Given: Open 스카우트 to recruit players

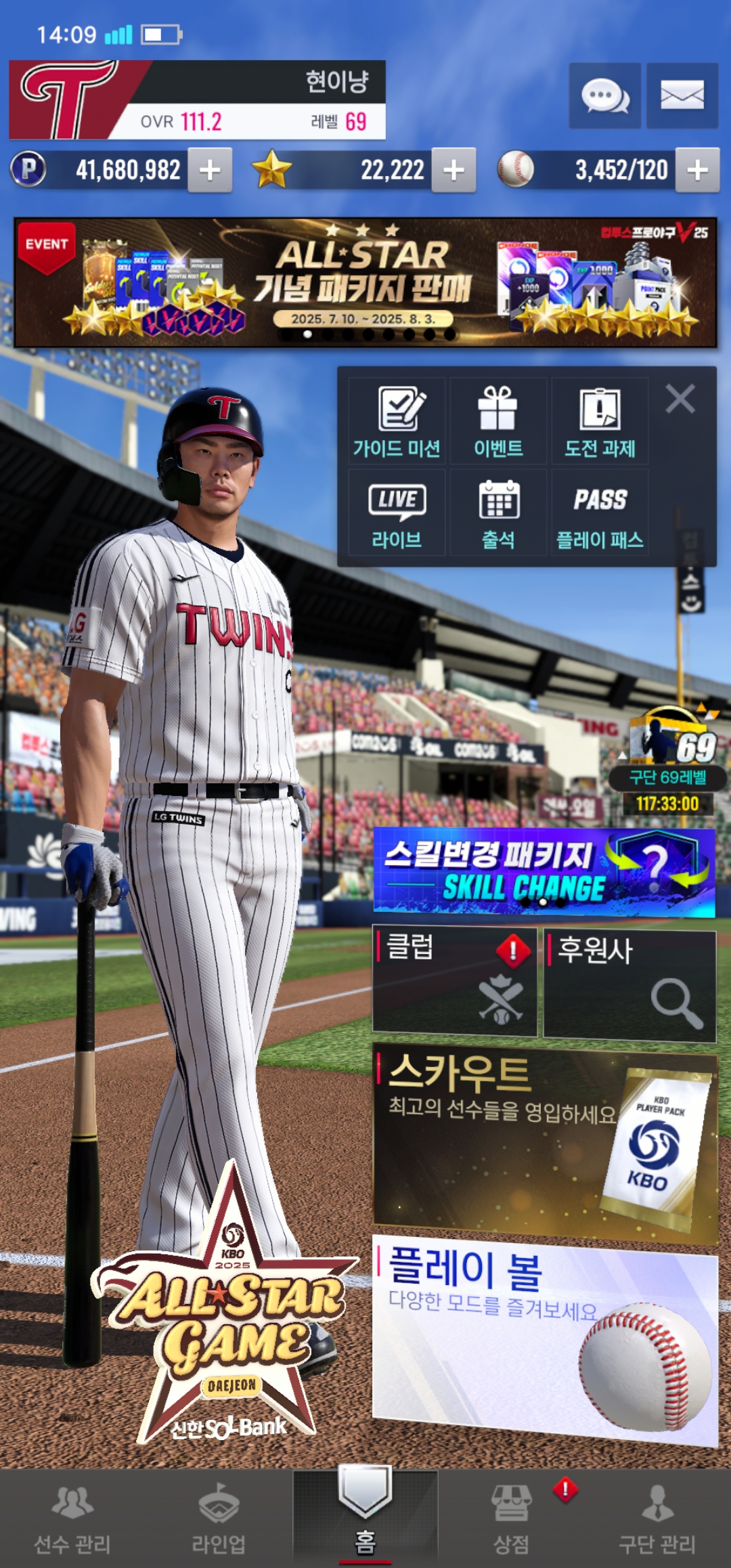Looking at the screenshot, I should point(544,1144).
